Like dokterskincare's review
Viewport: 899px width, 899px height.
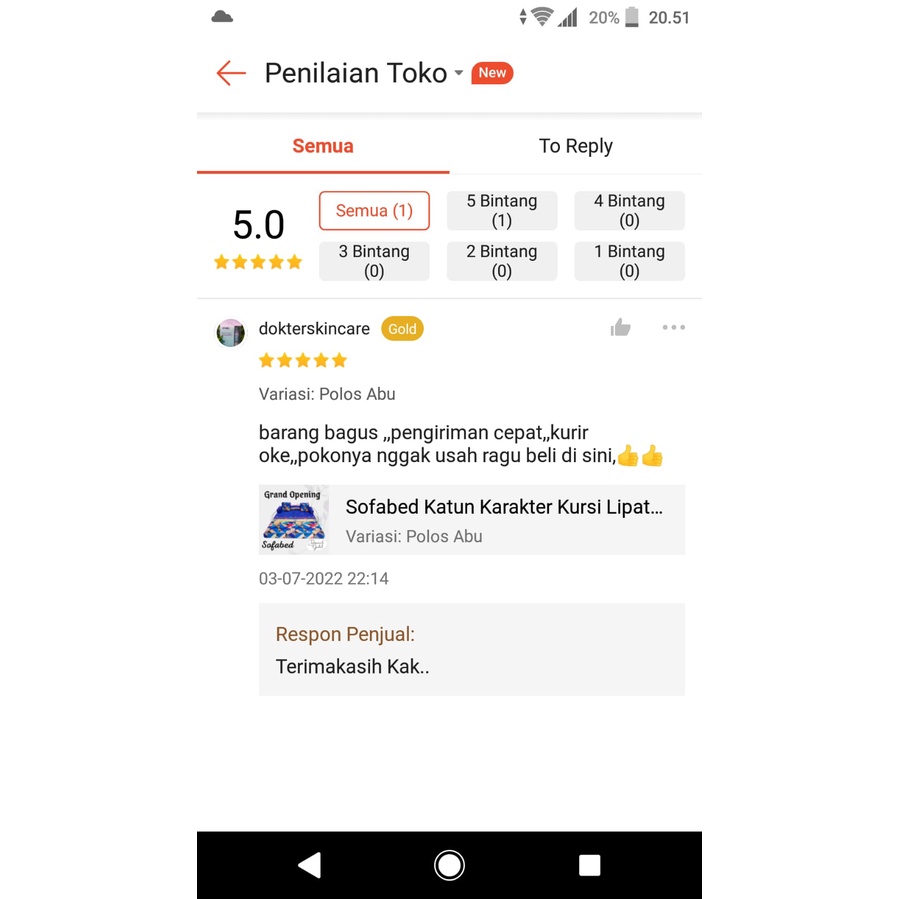coord(621,328)
